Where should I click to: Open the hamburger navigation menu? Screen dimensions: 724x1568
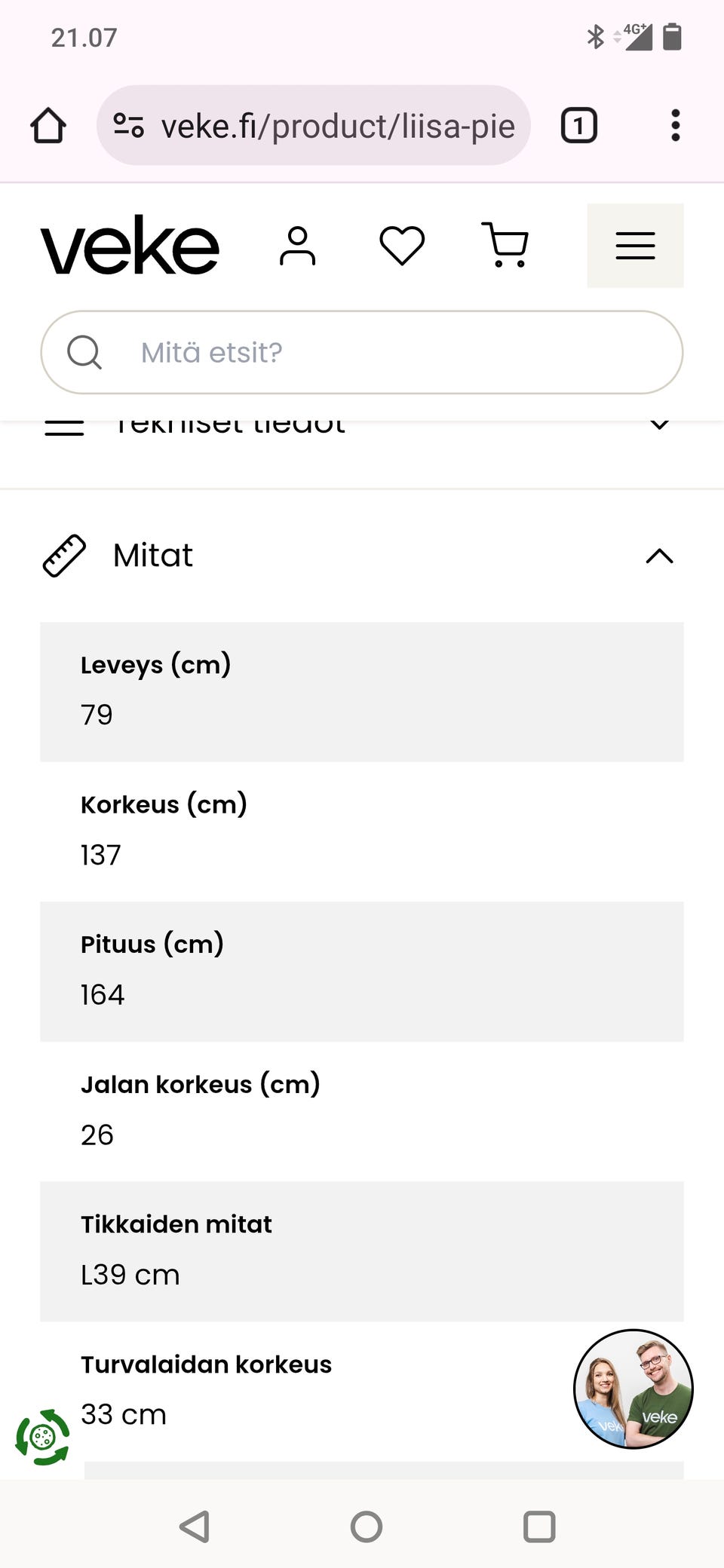(635, 246)
